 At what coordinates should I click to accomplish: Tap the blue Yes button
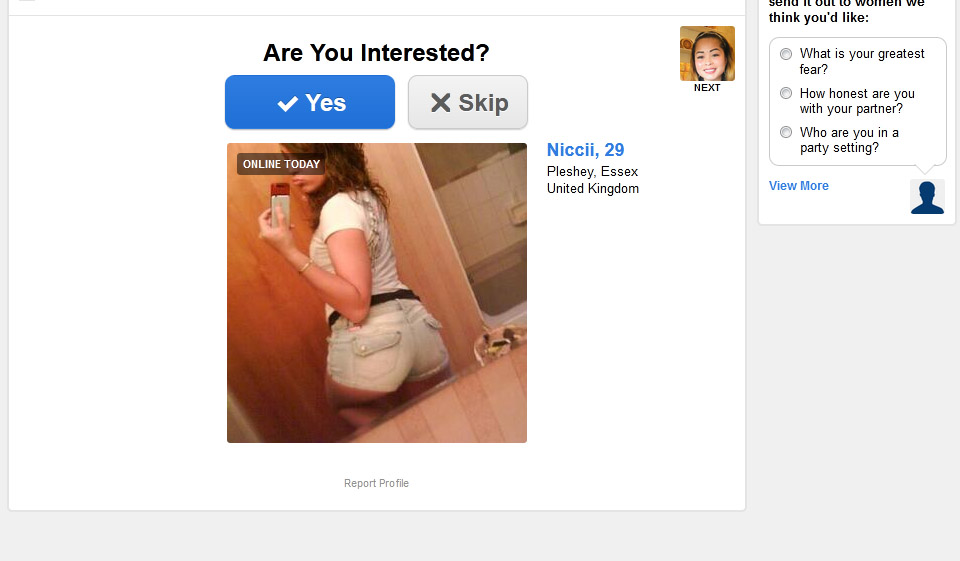(310, 102)
